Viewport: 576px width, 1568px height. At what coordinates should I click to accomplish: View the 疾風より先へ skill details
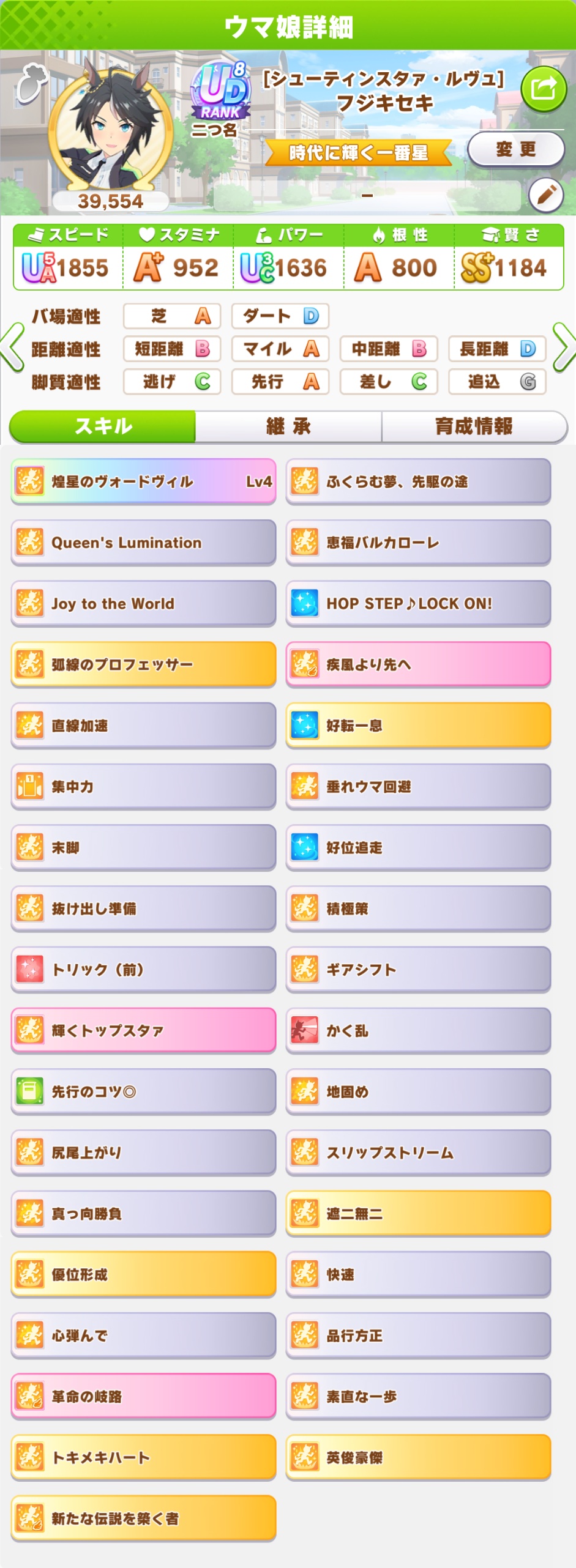pos(418,664)
